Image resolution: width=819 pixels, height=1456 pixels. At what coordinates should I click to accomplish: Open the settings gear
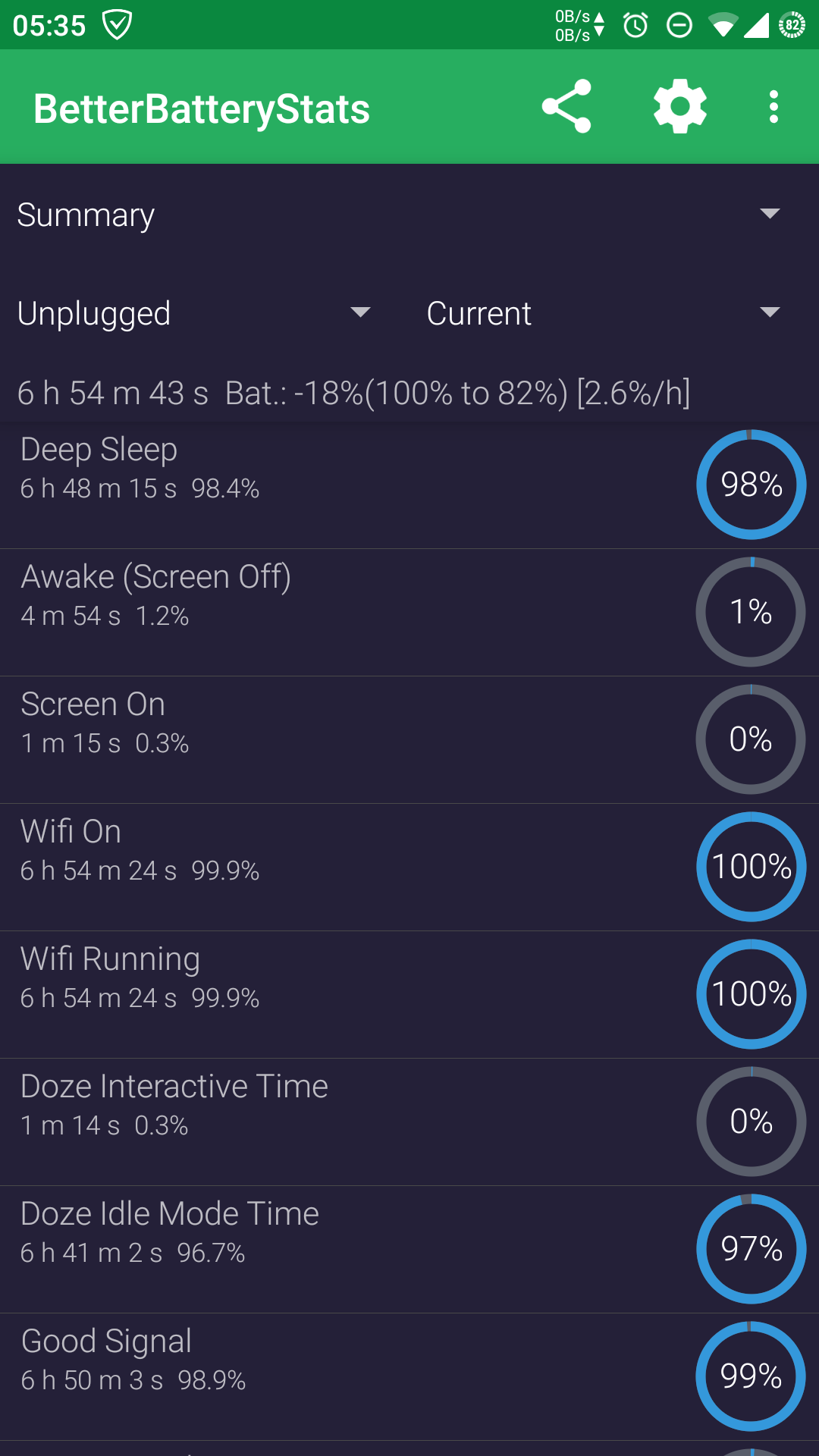[x=680, y=107]
